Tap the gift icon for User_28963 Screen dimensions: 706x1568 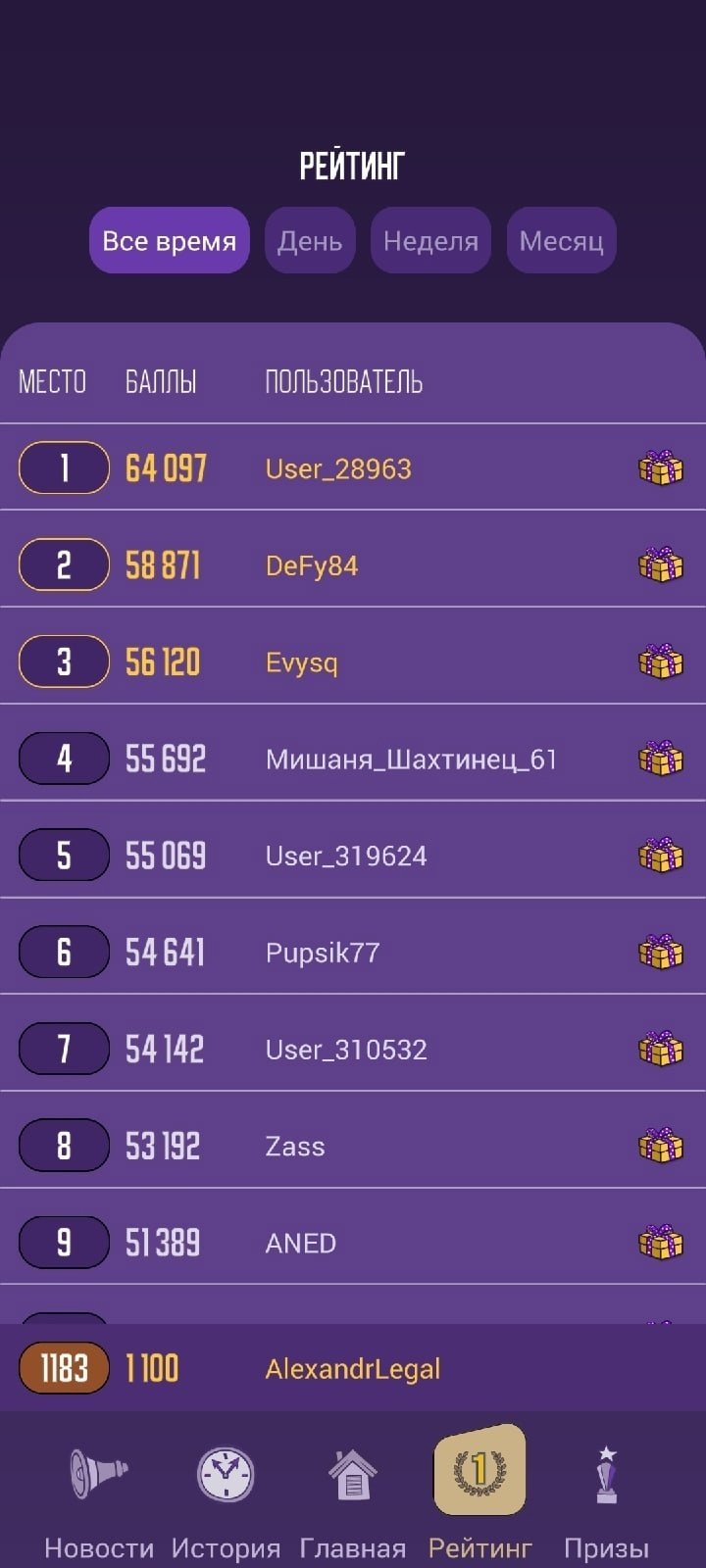pos(660,468)
